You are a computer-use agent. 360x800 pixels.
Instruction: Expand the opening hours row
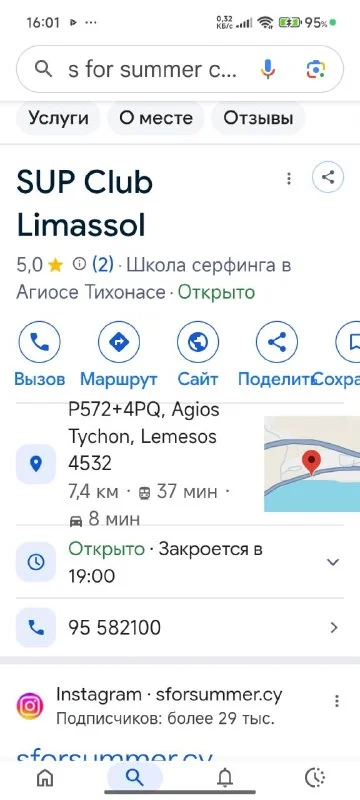(x=180, y=562)
